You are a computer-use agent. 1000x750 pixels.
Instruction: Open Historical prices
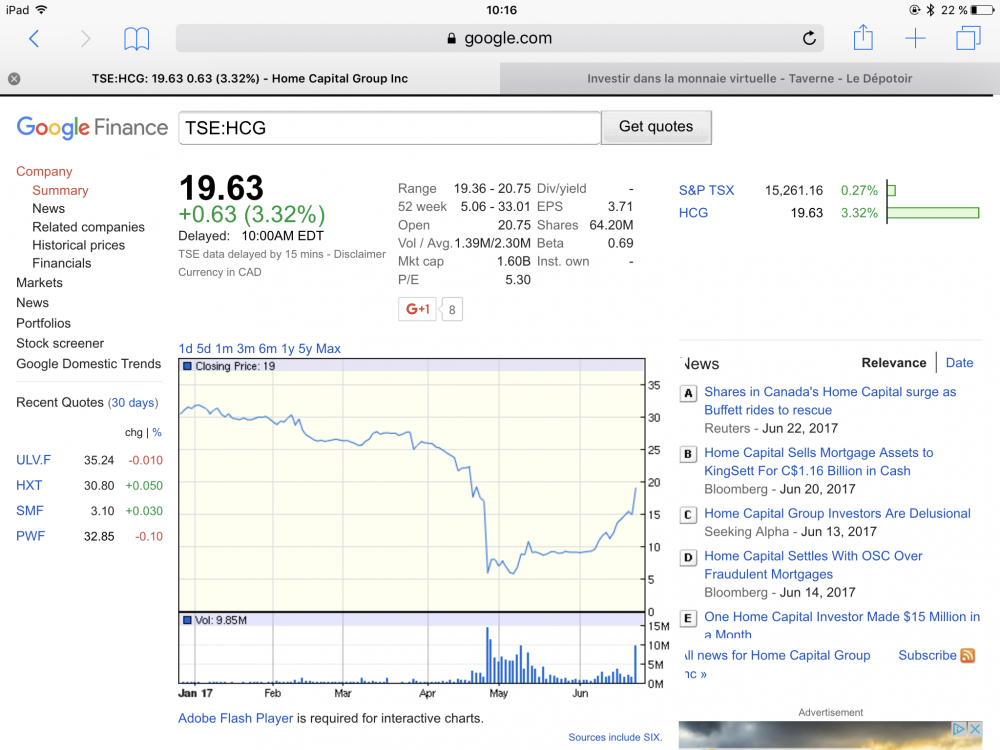point(78,245)
